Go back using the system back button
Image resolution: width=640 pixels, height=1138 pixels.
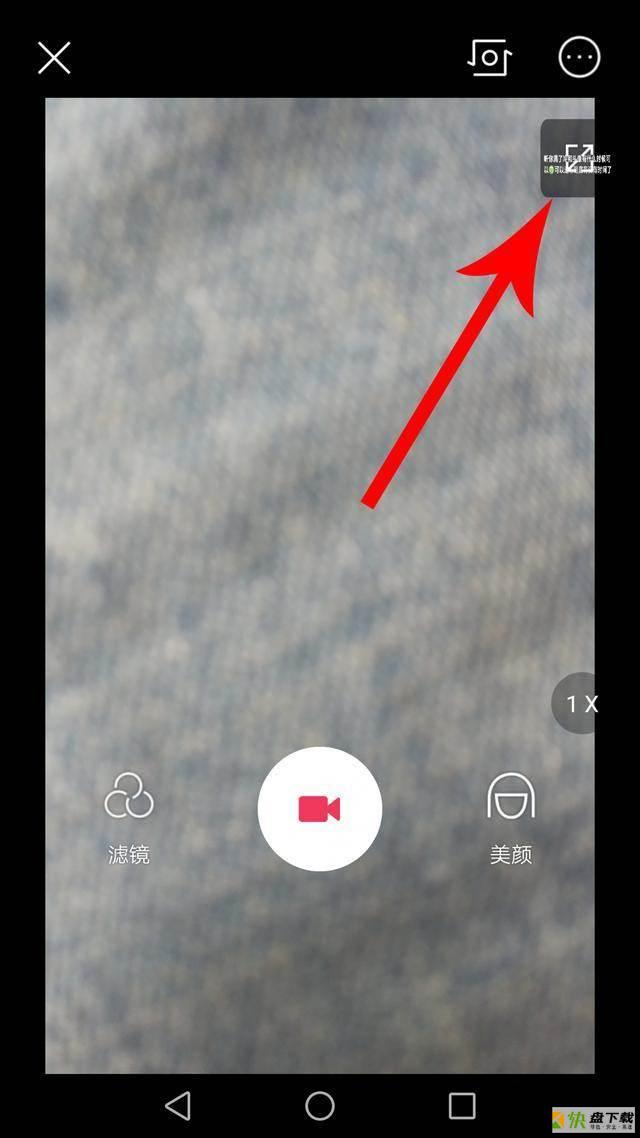pyautogui.click(x=178, y=1105)
